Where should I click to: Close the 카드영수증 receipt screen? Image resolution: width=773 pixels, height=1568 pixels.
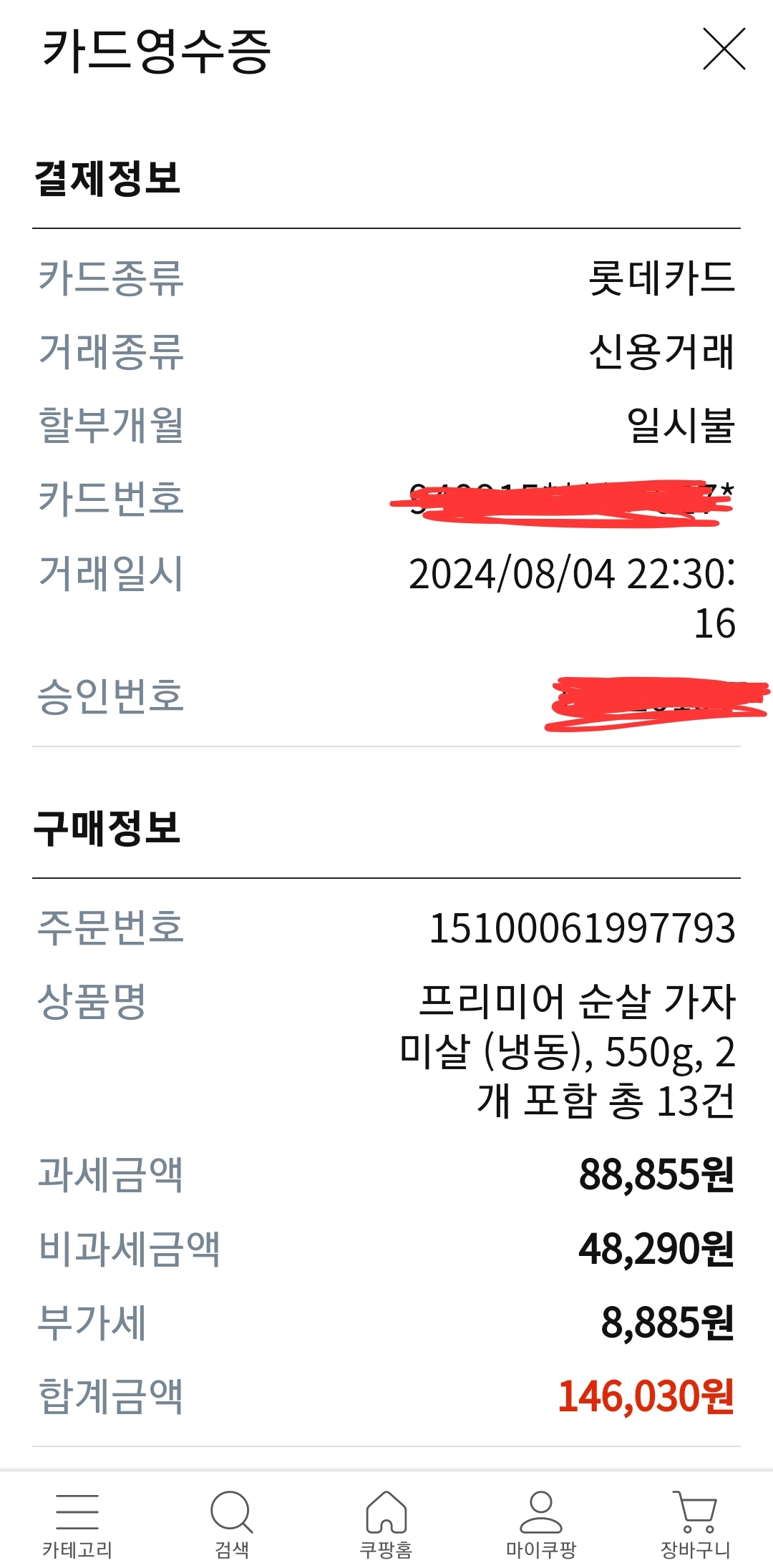724,49
